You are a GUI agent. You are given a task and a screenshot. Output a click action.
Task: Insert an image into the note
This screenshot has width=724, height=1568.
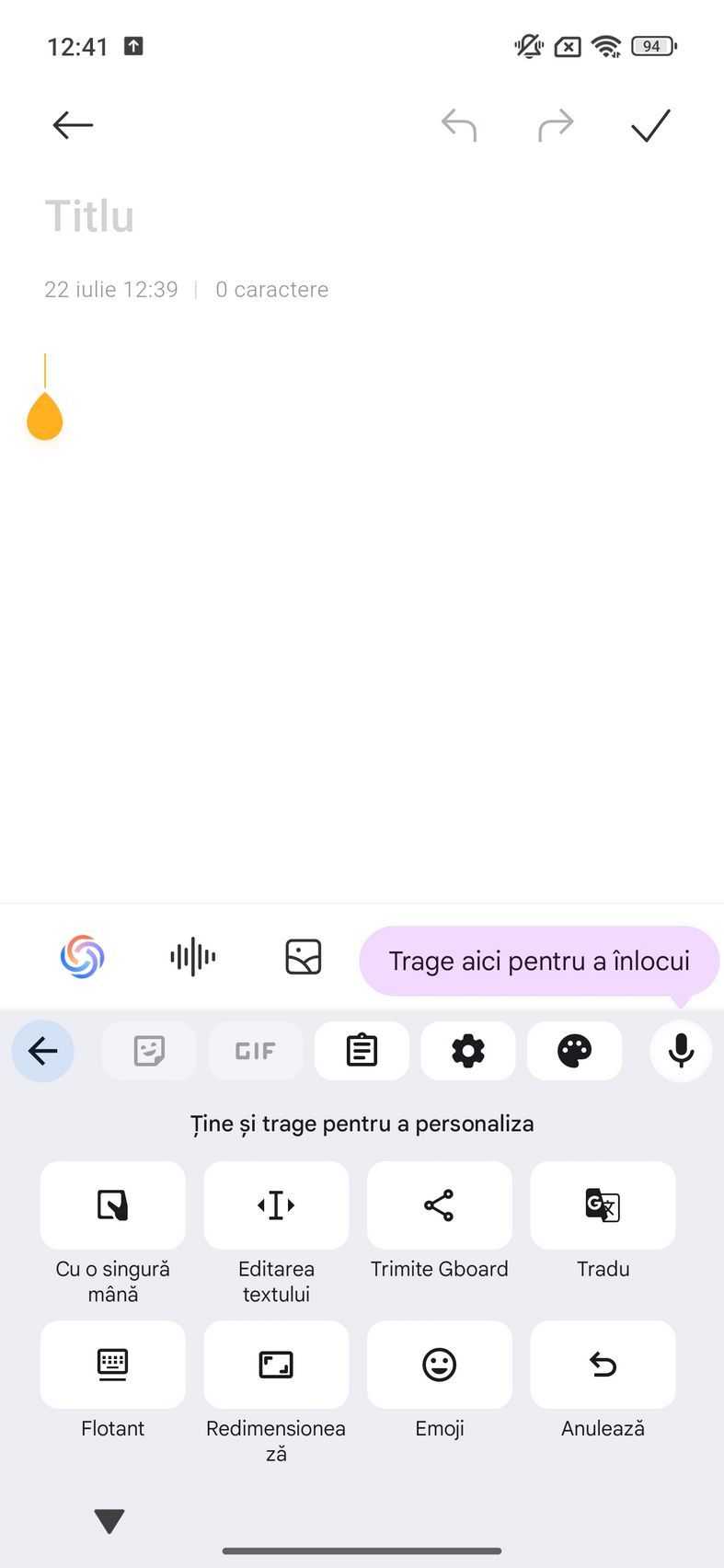click(304, 957)
